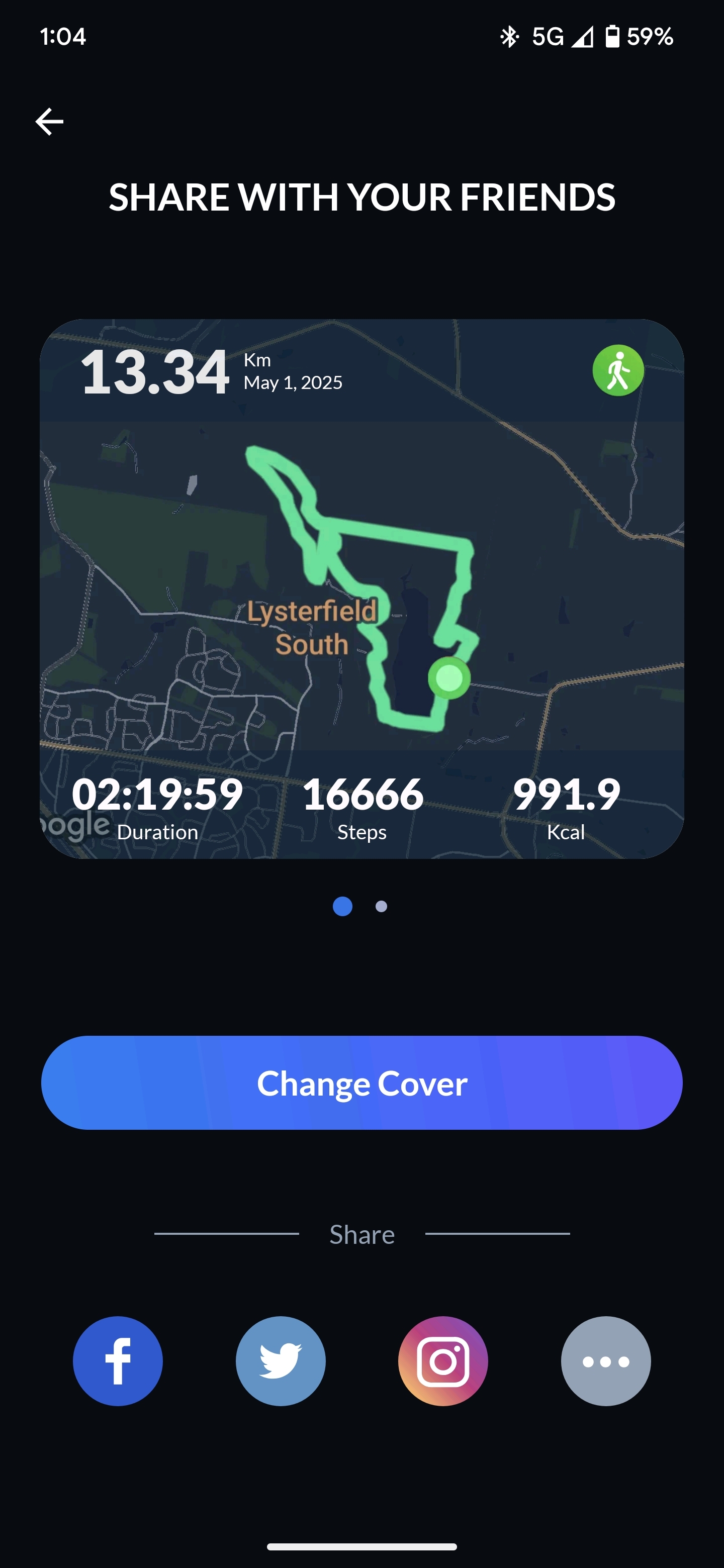The width and height of the screenshot is (724, 1568).
Task: Share the workout to Facebook
Action: pos(118,1361)
